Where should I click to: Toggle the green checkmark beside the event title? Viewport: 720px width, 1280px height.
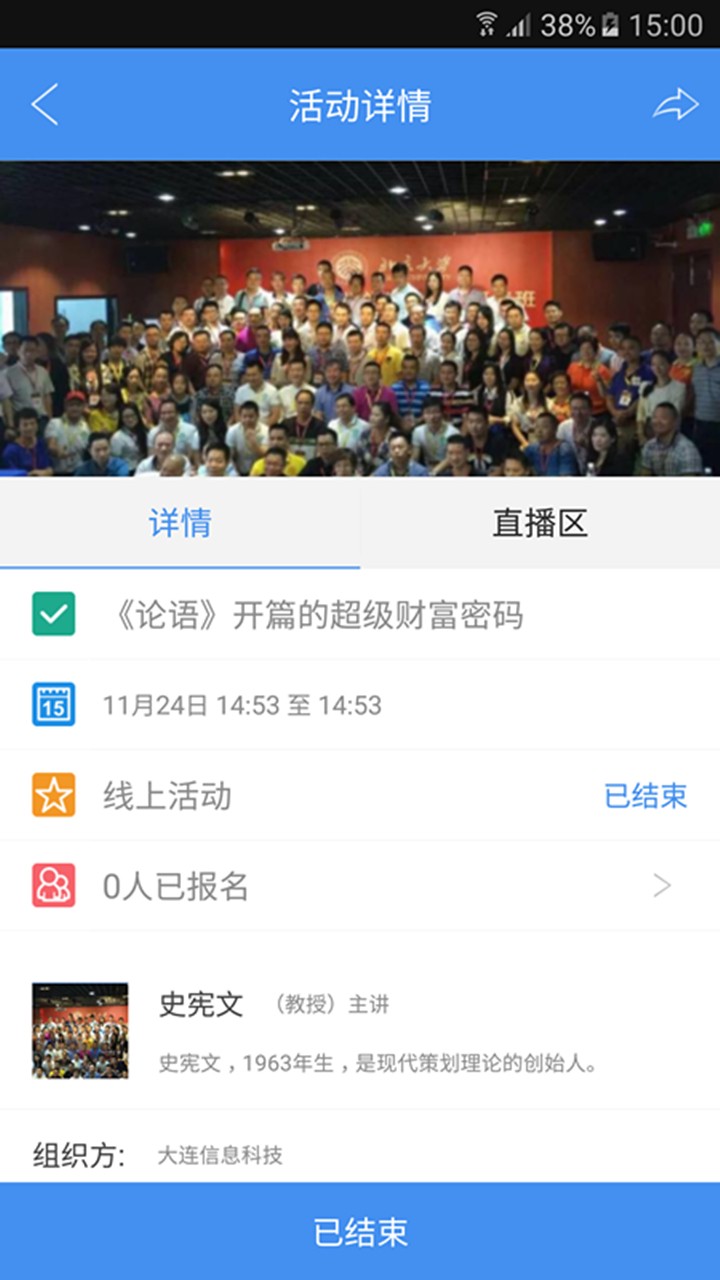(55, 616)
